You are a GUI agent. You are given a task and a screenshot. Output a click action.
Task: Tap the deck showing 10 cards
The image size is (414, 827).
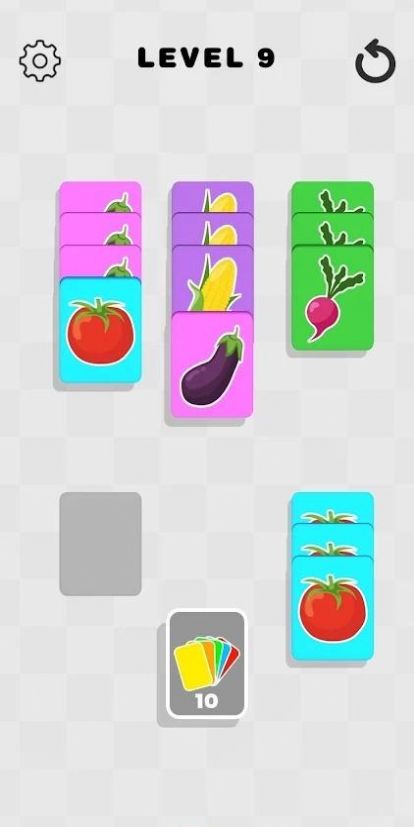click(207, 664)
